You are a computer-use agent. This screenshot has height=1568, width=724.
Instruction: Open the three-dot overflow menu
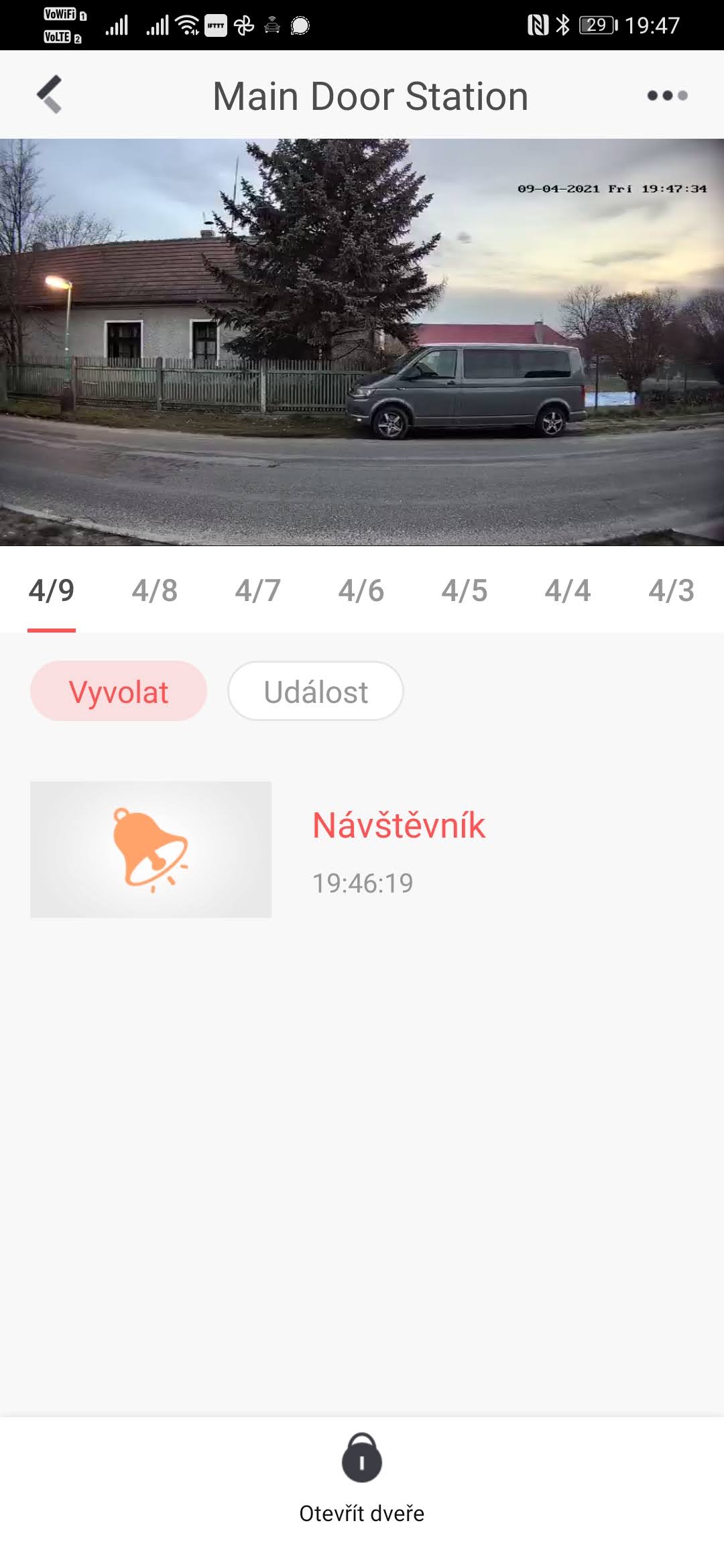[667, 96]
